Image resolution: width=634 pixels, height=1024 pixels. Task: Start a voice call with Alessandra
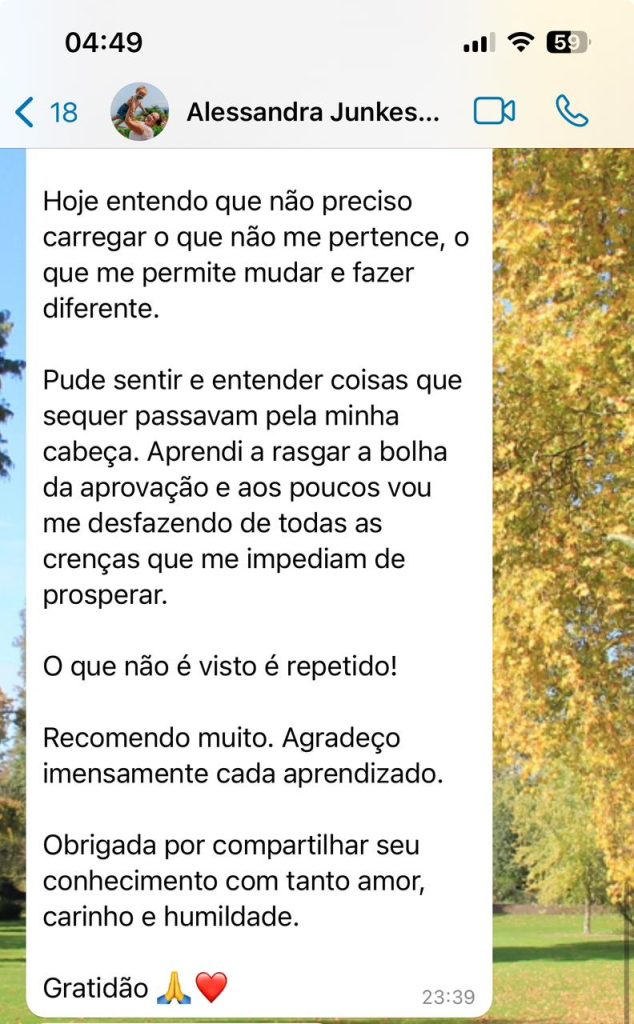[571, 111]
